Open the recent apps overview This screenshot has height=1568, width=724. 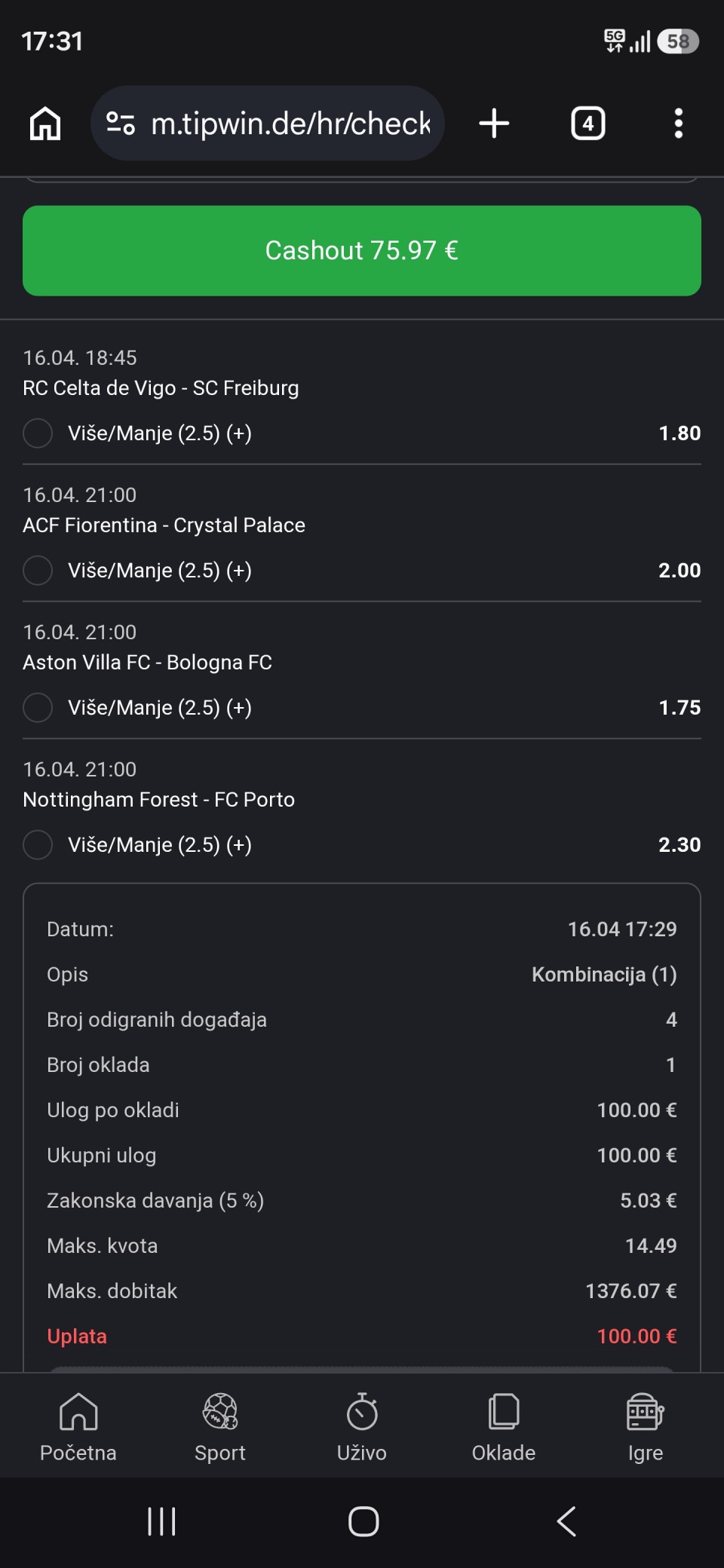click(x=161, y=1521)
